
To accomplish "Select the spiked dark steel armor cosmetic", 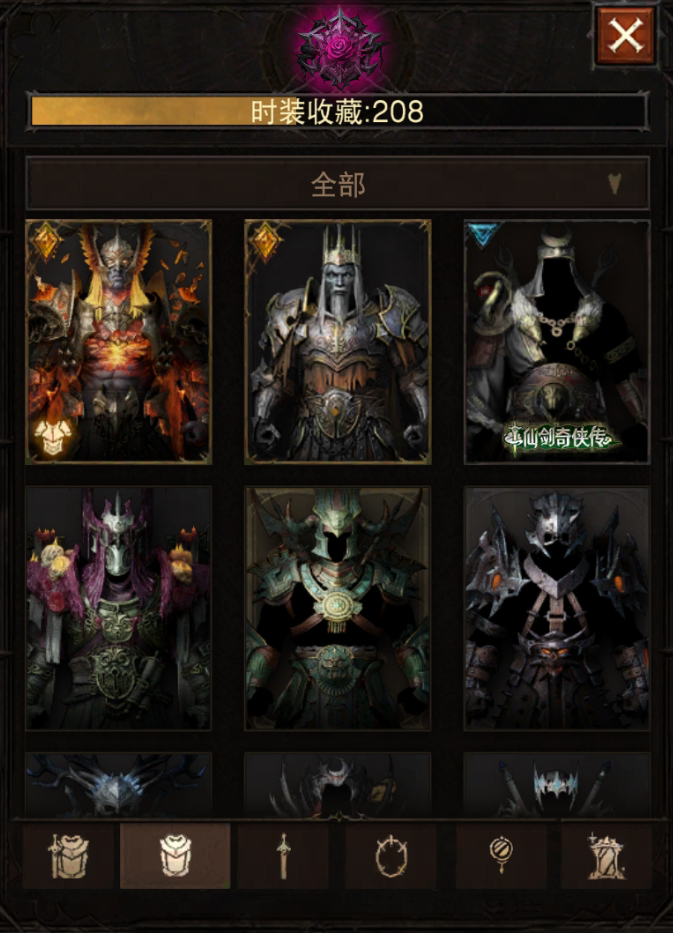I will coord(556,608).
